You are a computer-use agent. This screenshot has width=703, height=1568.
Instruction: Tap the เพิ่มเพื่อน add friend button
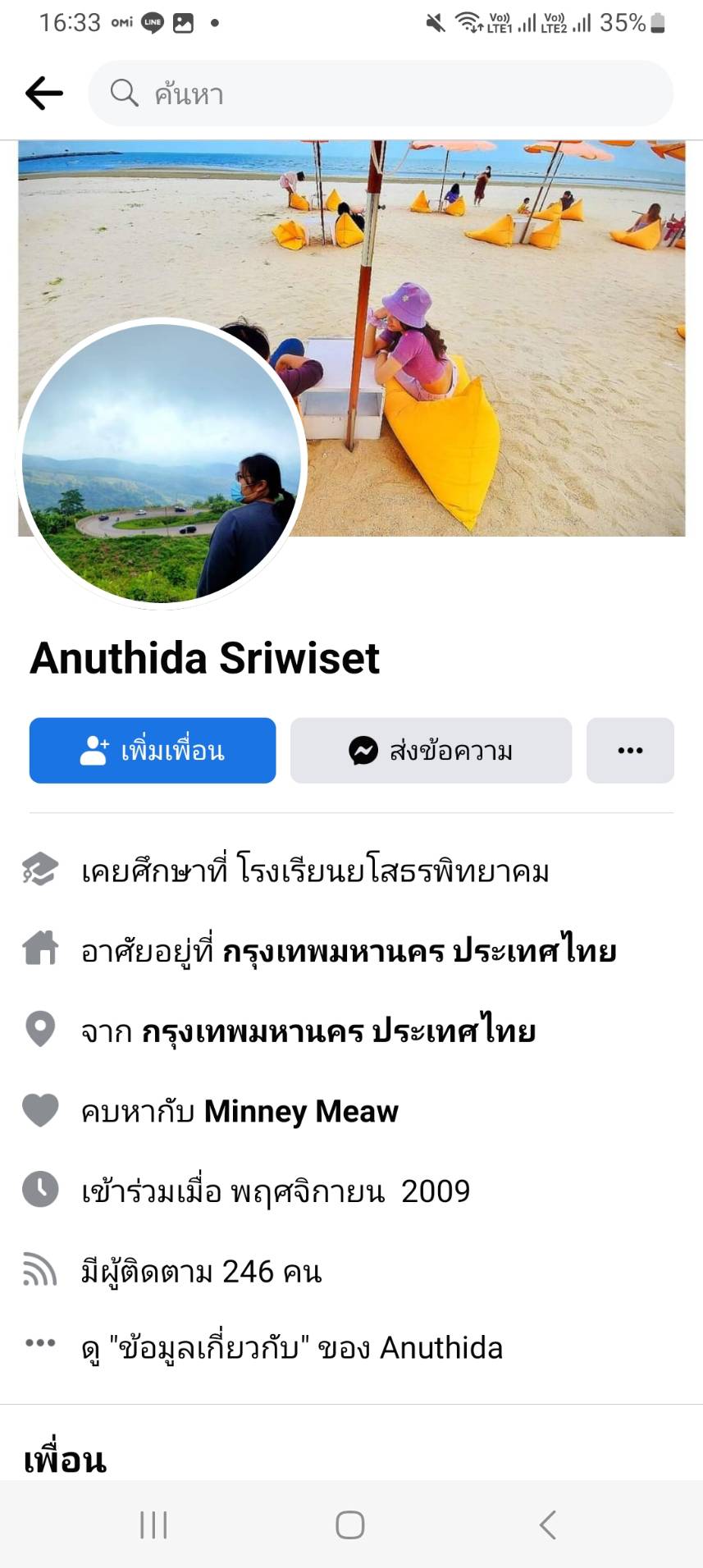click(153, 751)
